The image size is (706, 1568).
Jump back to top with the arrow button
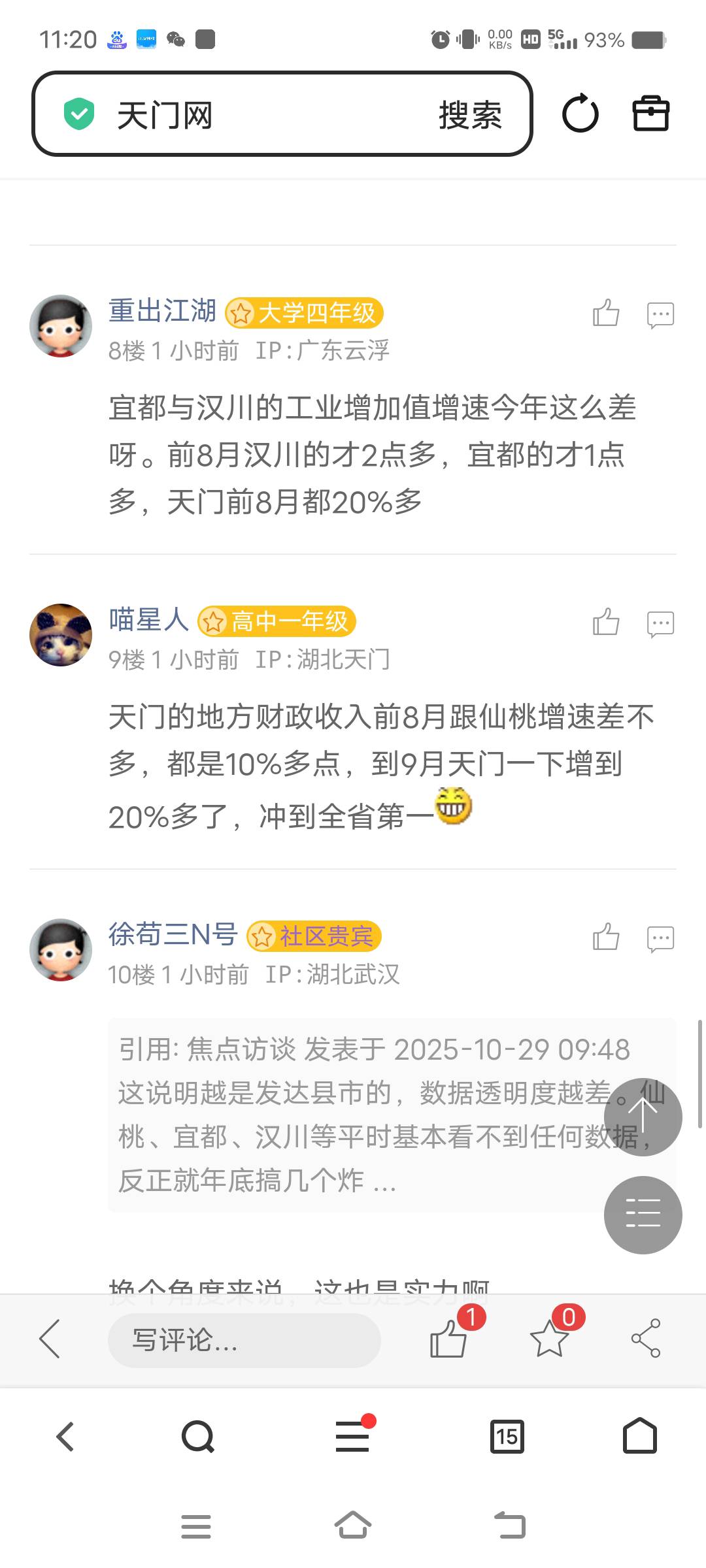(643, 1117)
